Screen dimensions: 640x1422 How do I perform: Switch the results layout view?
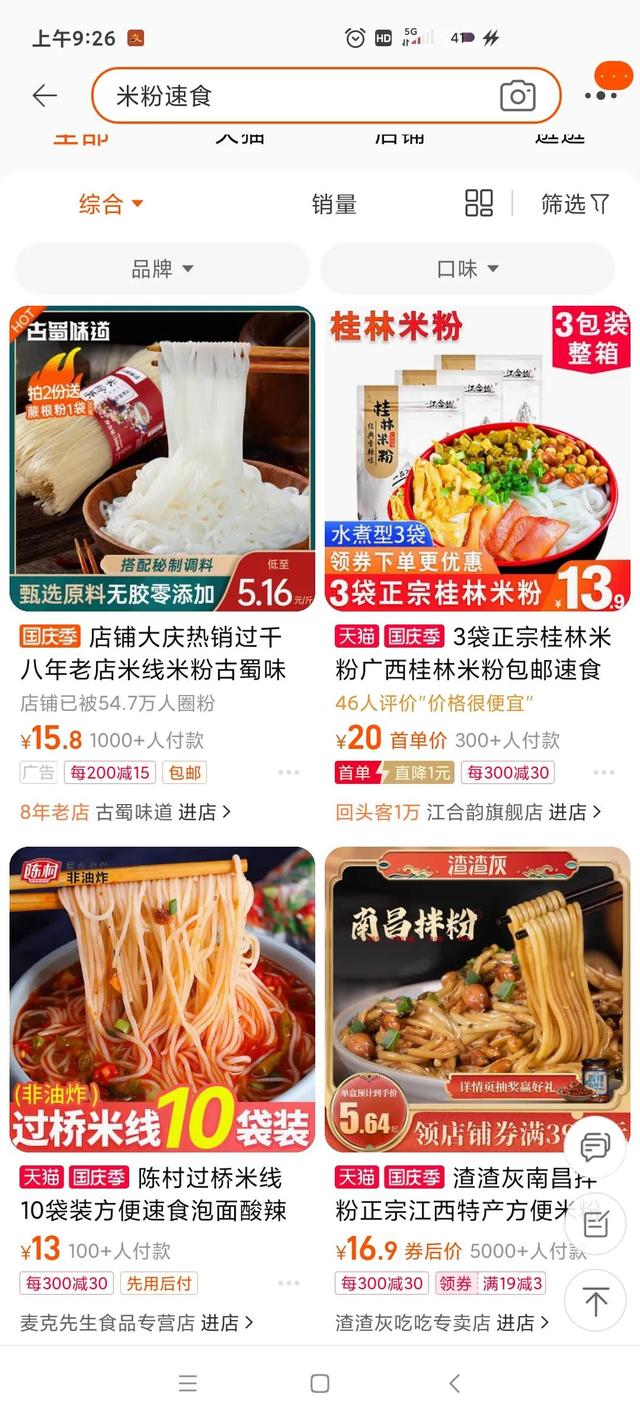[479, 203]
